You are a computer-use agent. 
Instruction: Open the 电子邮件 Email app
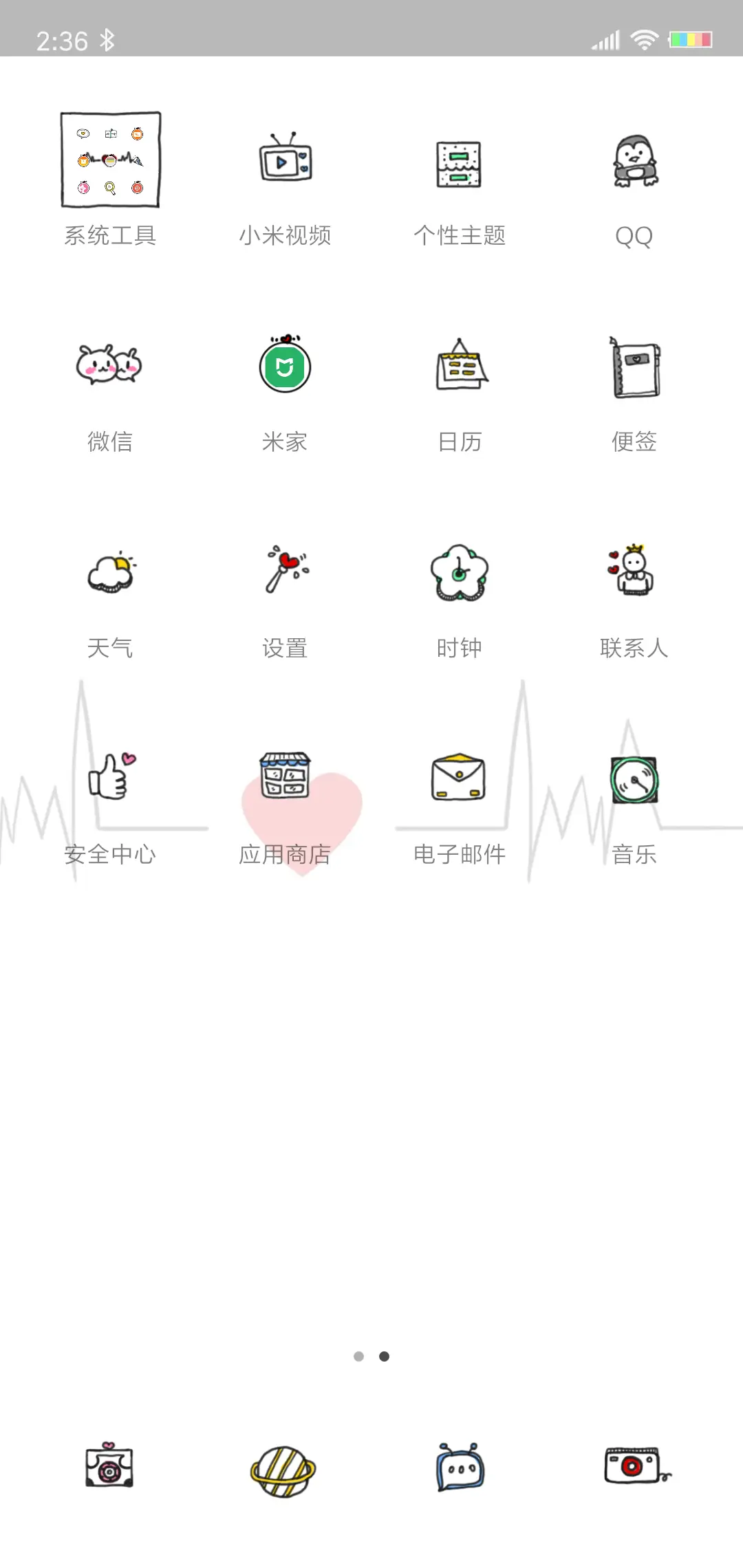pos(459,781)
